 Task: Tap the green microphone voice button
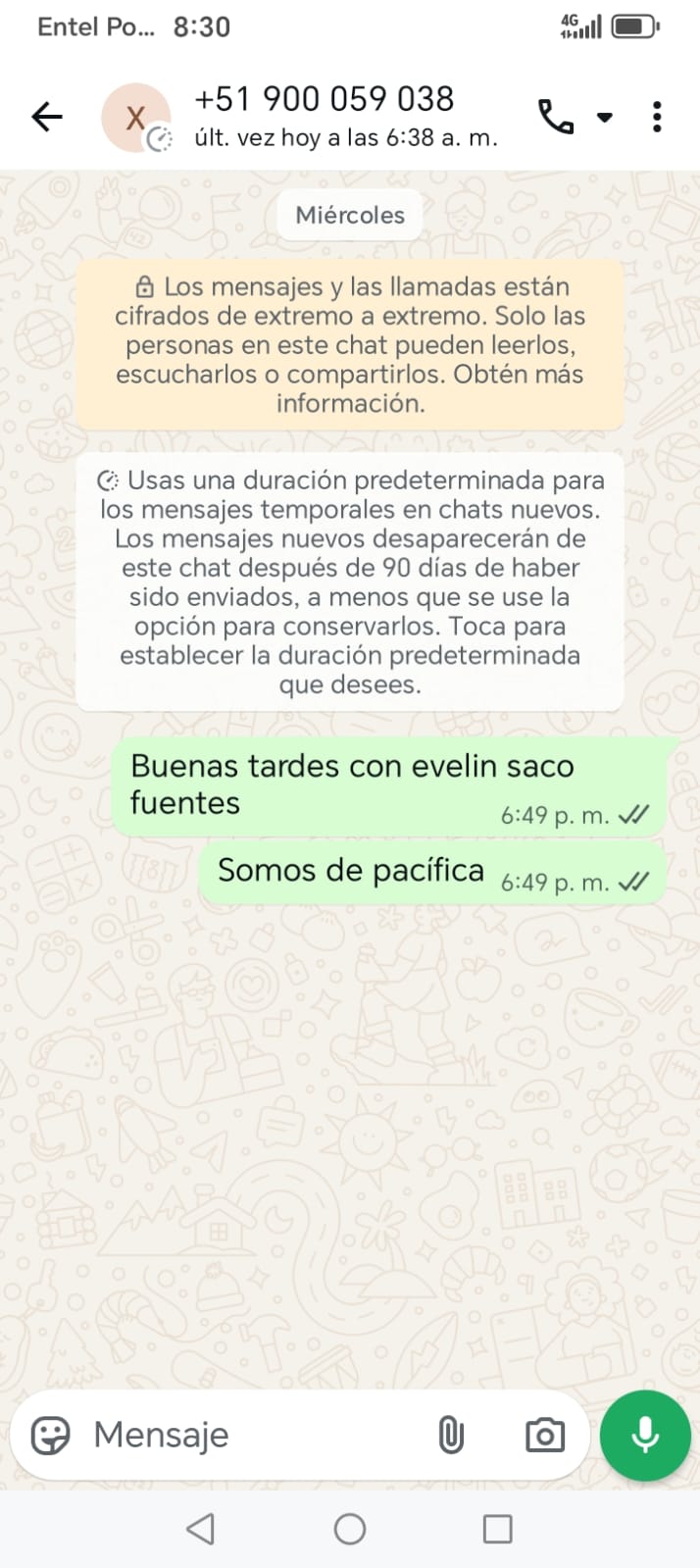tap(645, 1436)
